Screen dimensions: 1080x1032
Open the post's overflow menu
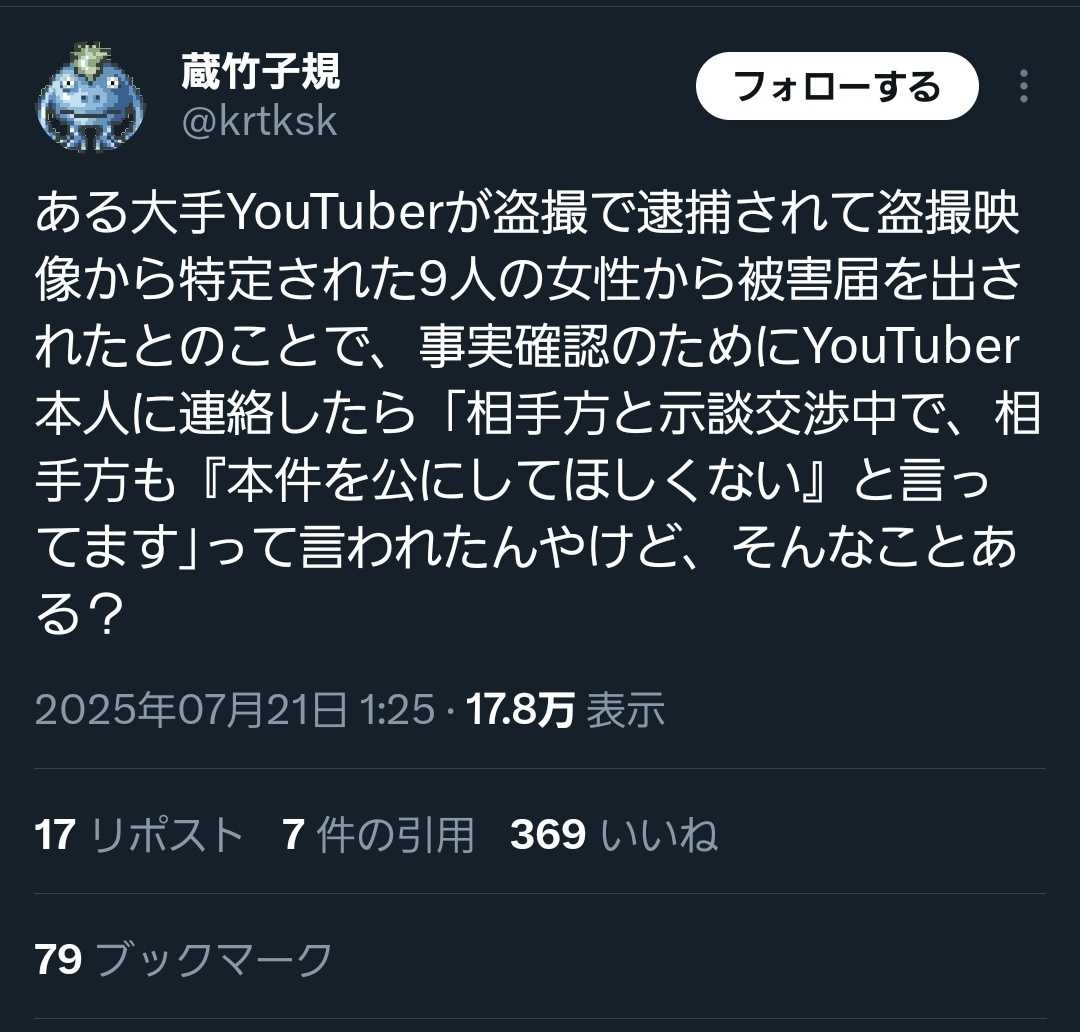pos(1023,87)
